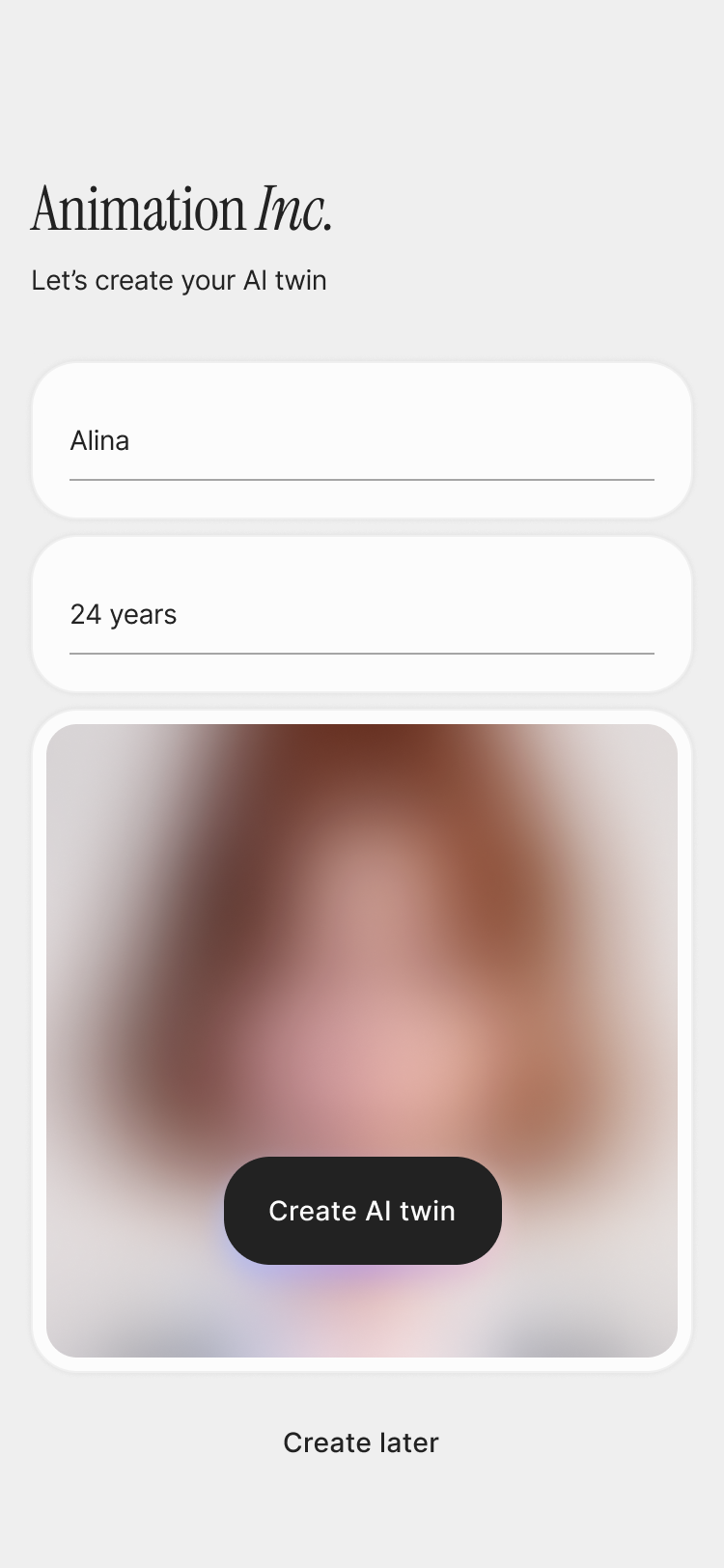Edit the name field showing Alina
This screenshot has width=724, height=1568.
[x=361, y=441]
